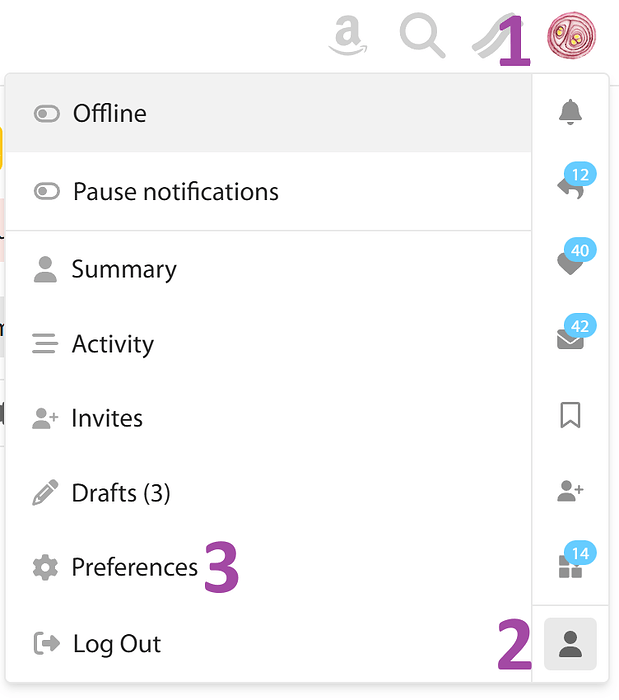Go to Preferences
This screenshot has height=700, width=619.
click(134, 568)
